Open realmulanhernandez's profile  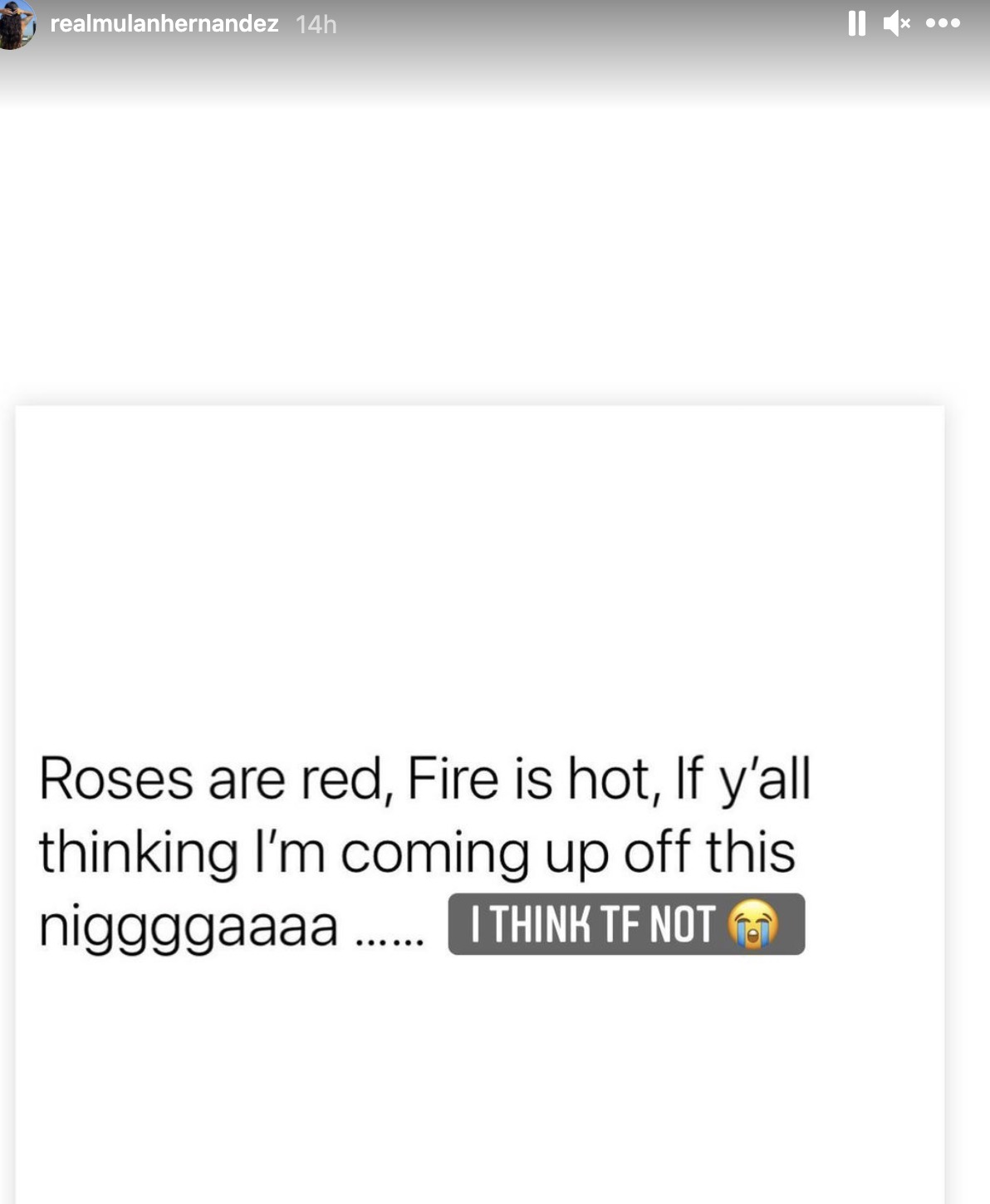[x=164, y=24]
